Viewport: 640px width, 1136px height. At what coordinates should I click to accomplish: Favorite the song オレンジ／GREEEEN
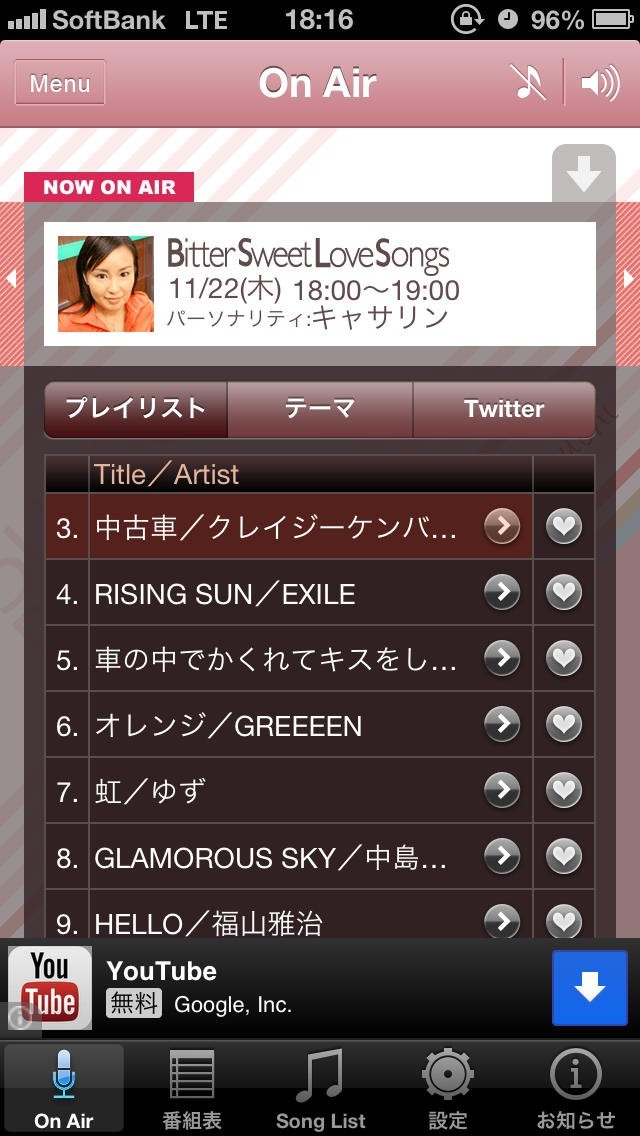coord(564,725)
